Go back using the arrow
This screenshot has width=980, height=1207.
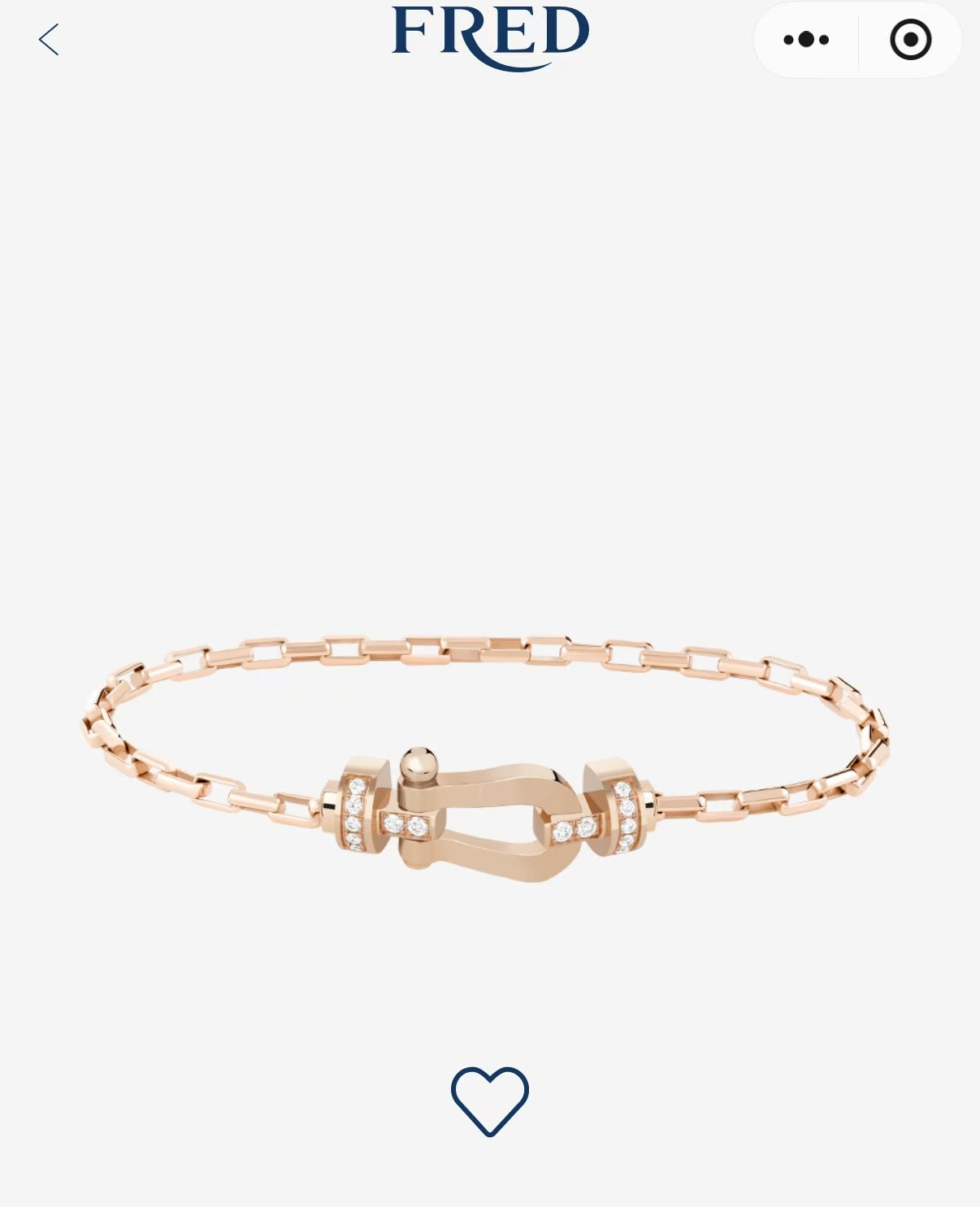(49, 40)
